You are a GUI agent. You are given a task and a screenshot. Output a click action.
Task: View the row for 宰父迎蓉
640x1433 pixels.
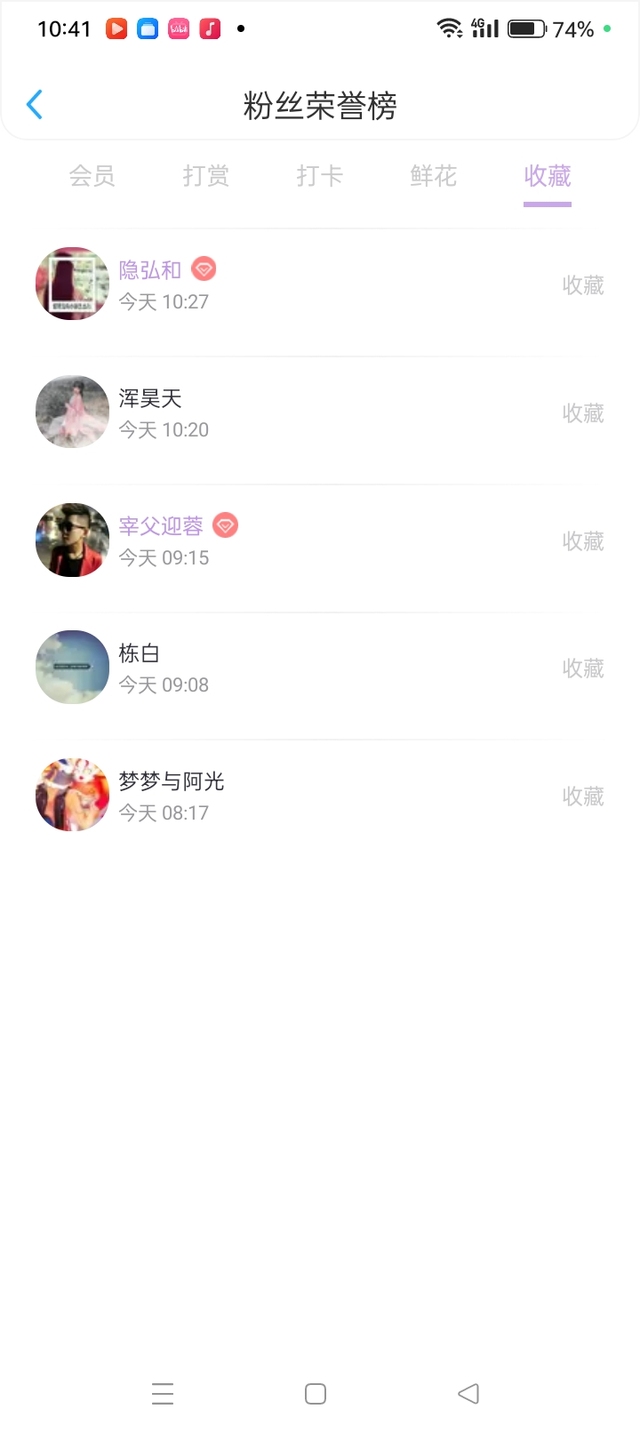(x=320, y=541)
